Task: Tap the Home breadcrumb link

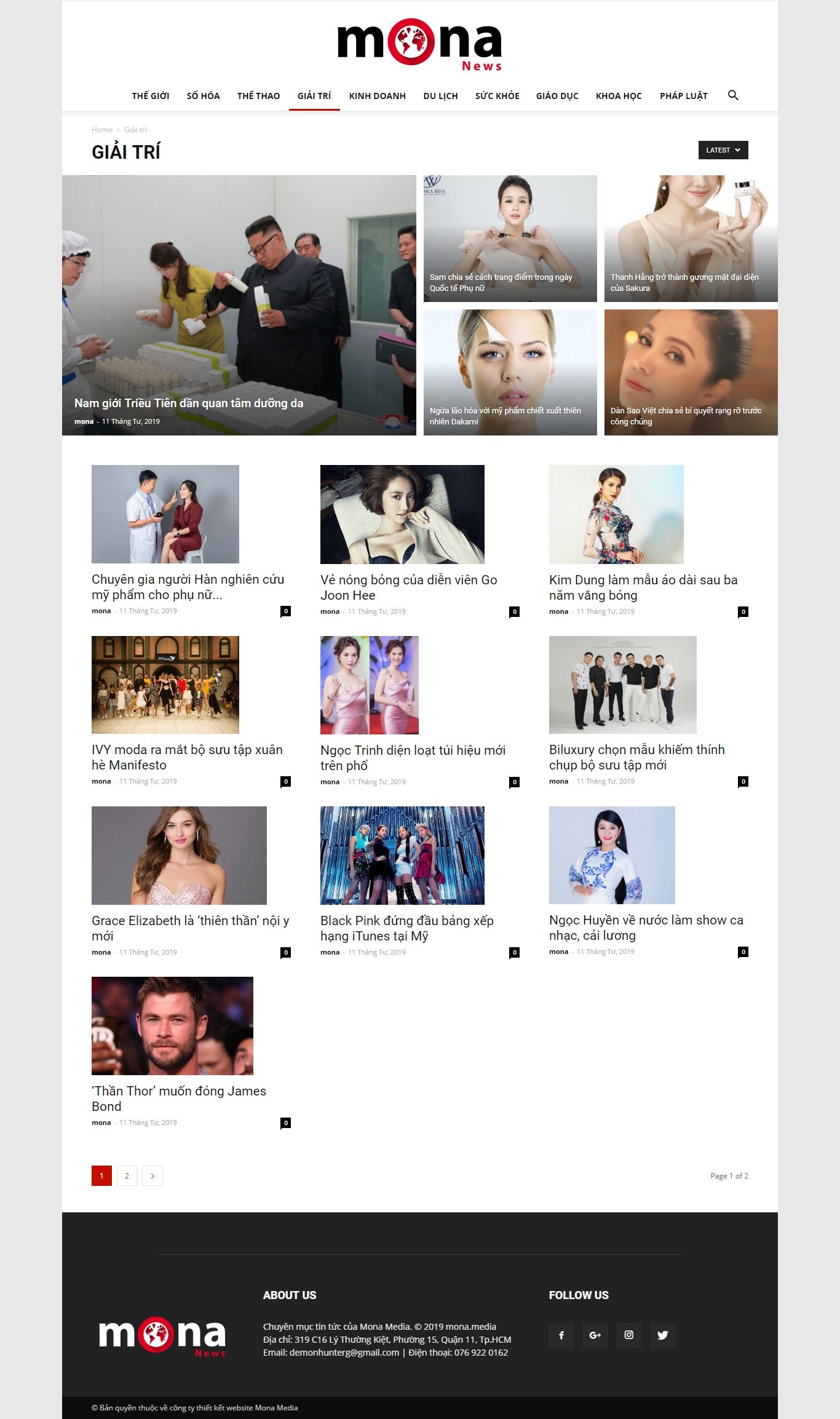Action: [x=101, y=130]
